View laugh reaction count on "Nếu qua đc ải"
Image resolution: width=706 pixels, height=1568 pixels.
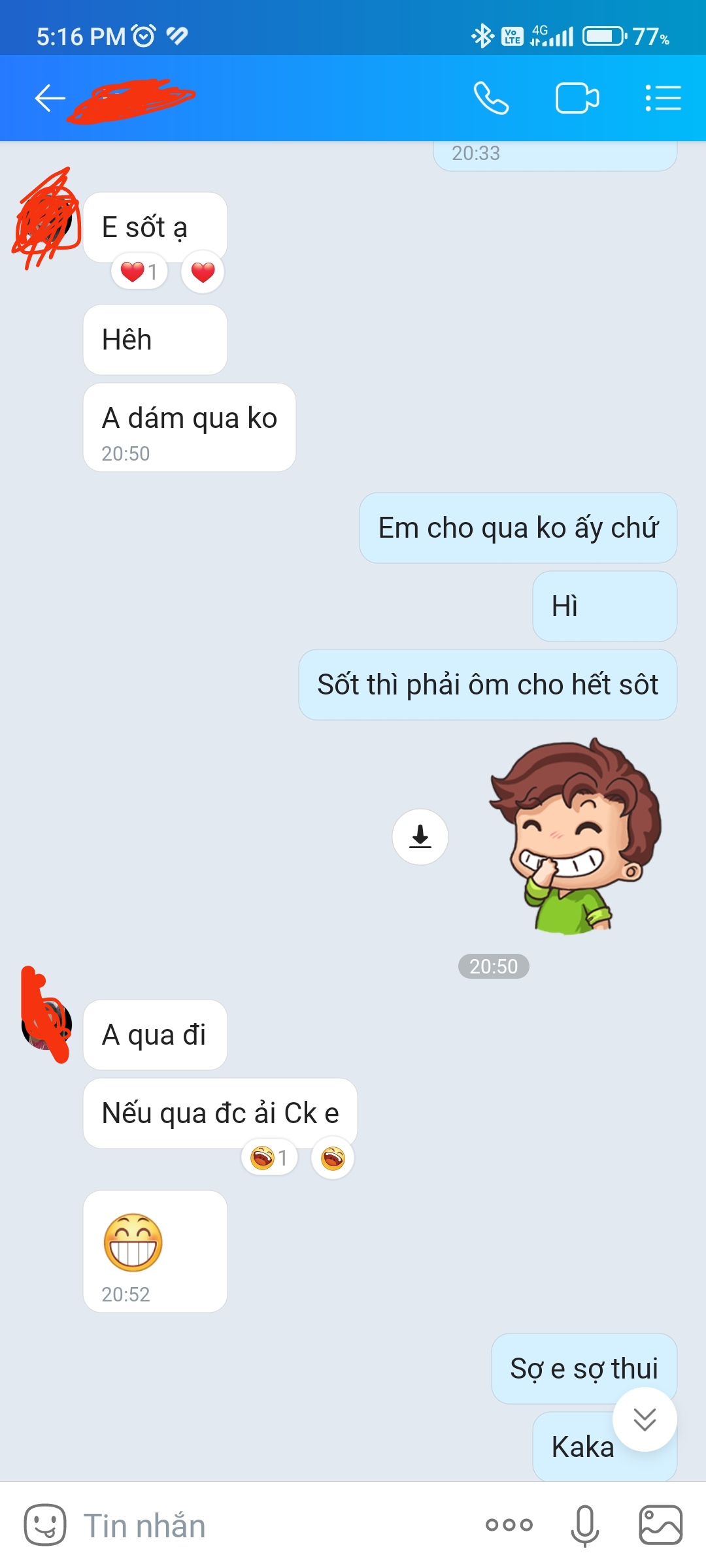point(269,1158)
